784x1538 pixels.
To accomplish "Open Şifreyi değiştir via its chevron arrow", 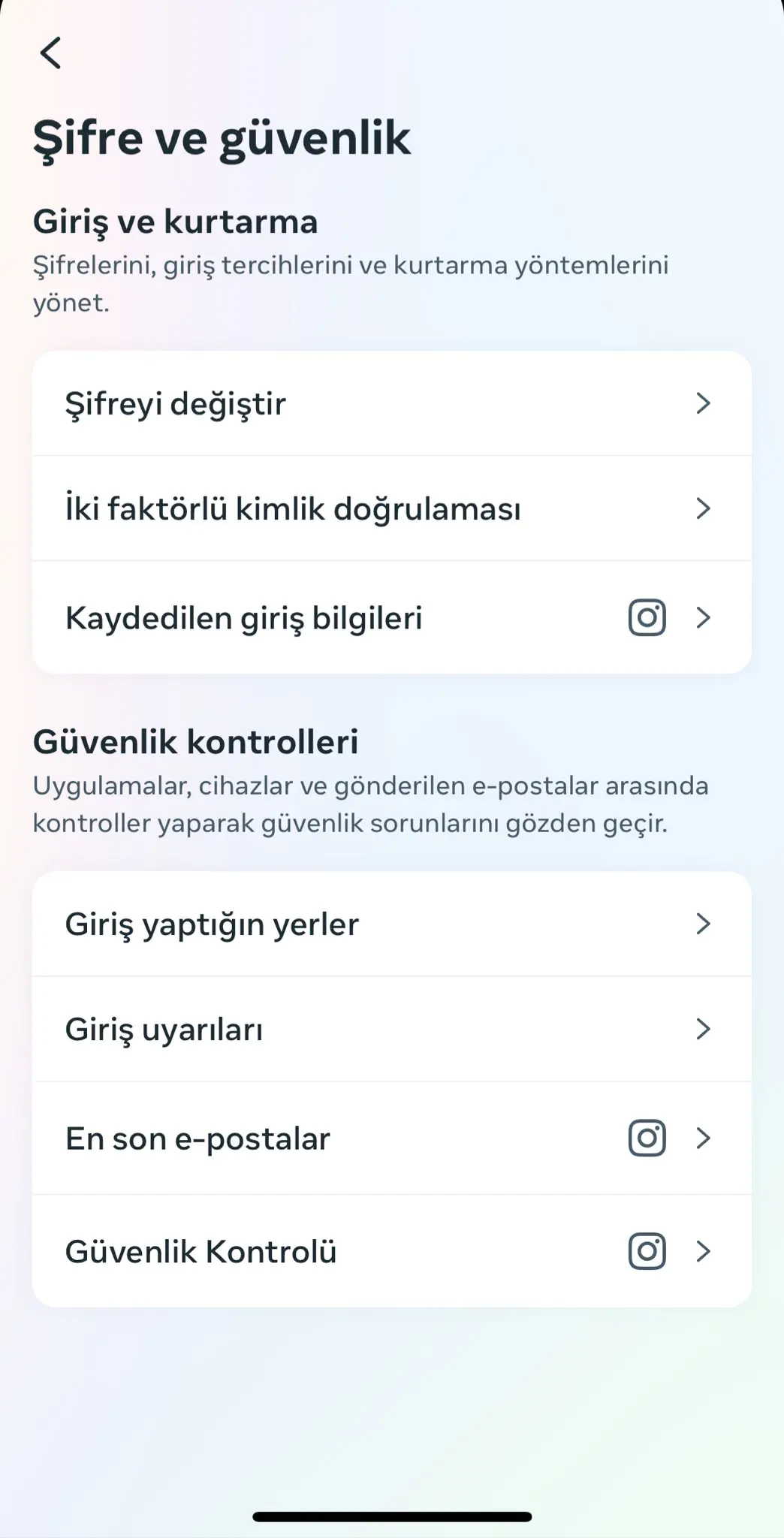I will pos(703,403).
